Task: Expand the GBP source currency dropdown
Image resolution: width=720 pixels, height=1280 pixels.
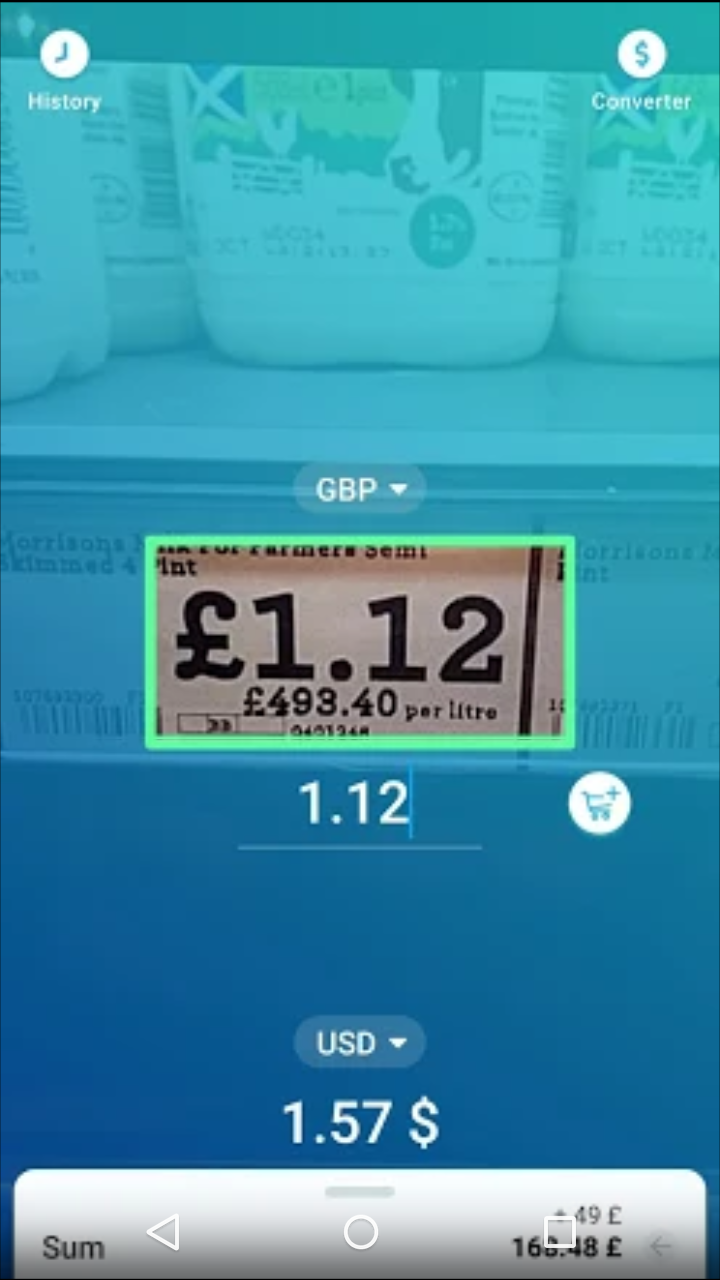Action: click(360, 489)
